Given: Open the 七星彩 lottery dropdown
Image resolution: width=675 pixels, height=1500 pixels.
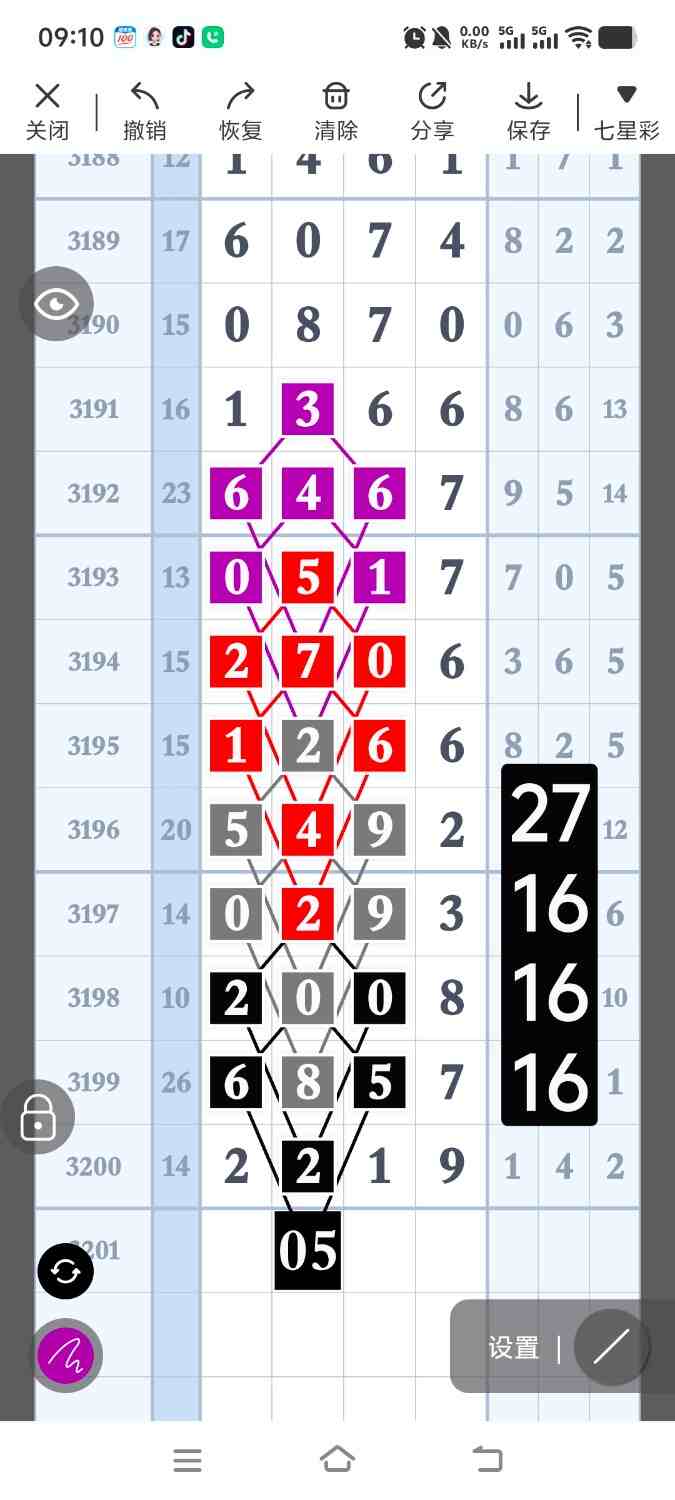Looking at the screenshot, I should [626, 111].
